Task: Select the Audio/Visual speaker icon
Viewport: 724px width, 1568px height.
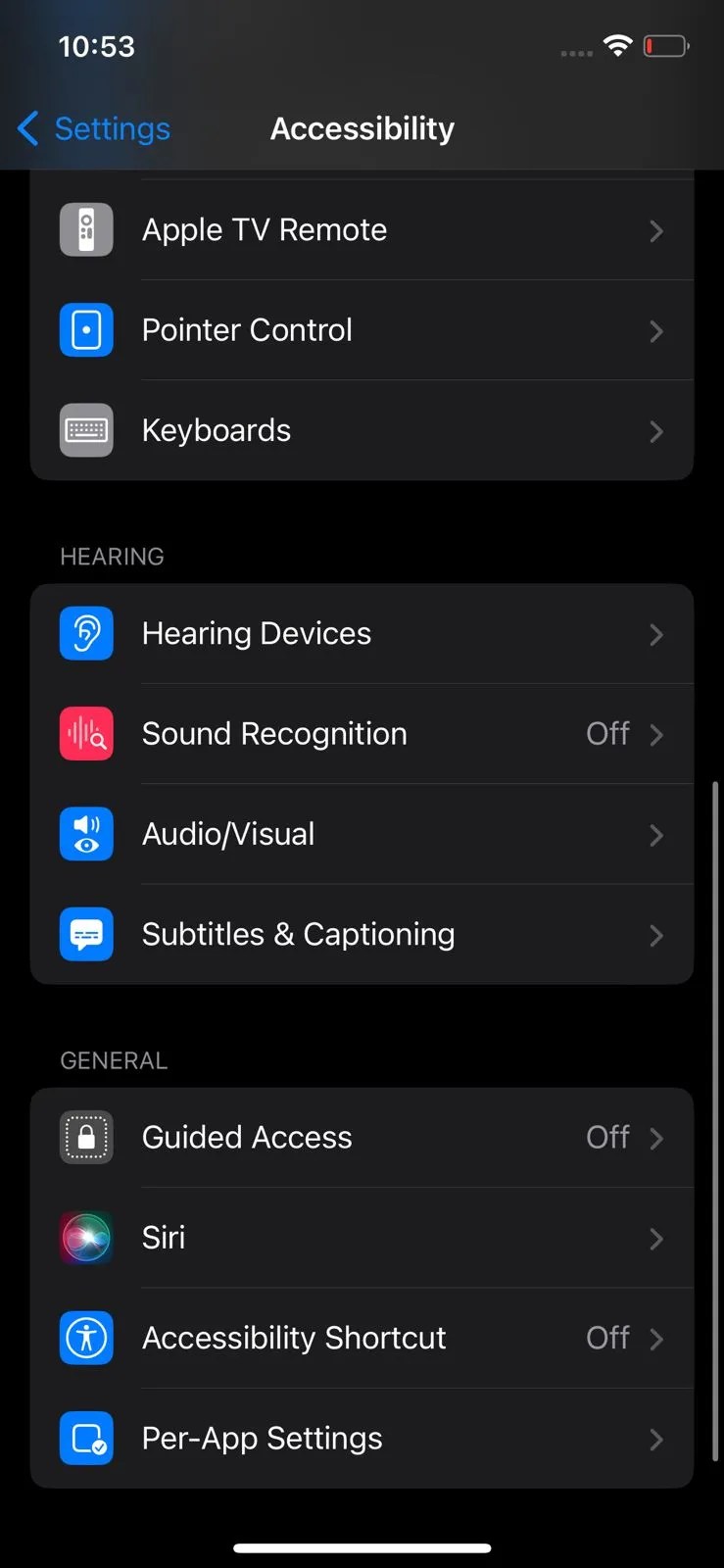Action: (86, 834)
